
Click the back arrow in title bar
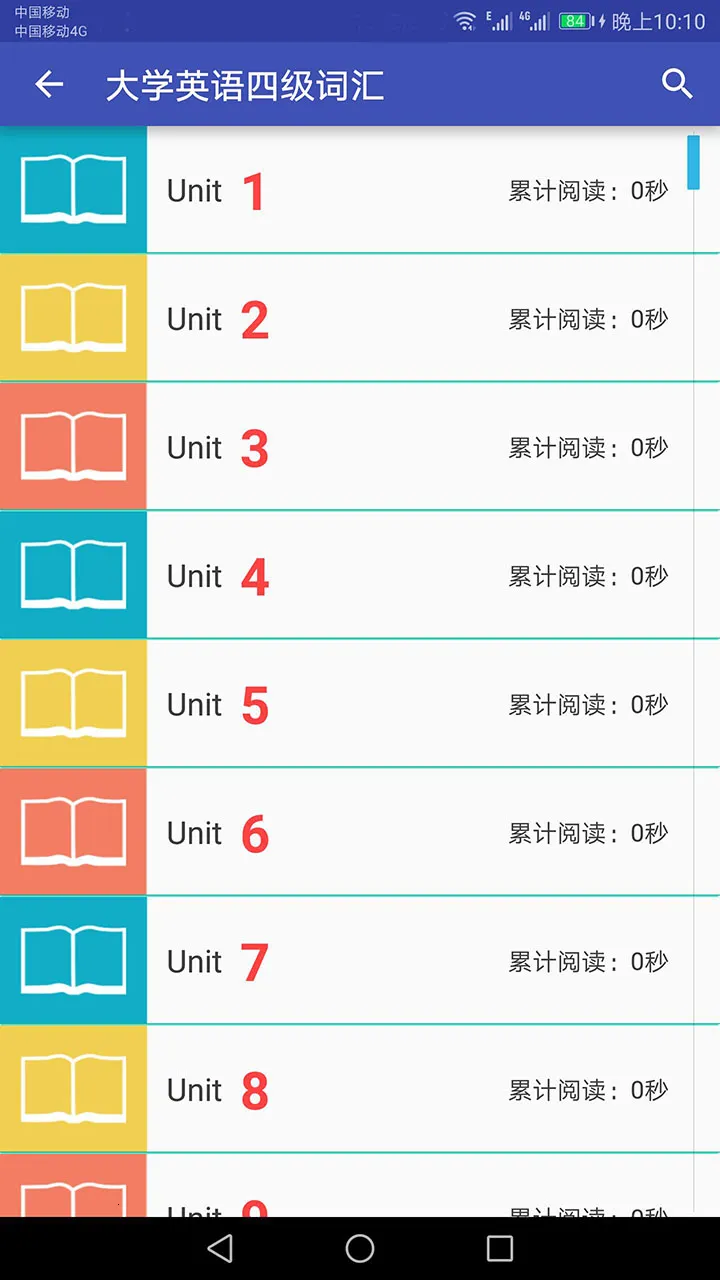[48, 84]
